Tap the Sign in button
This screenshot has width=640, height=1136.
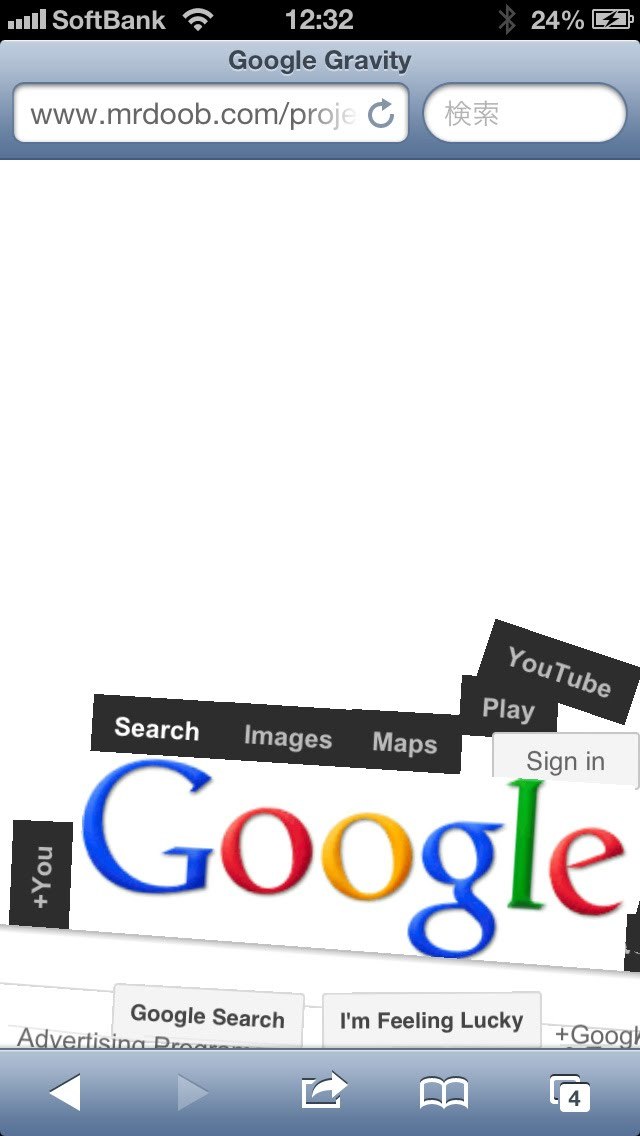coord(565,761)
